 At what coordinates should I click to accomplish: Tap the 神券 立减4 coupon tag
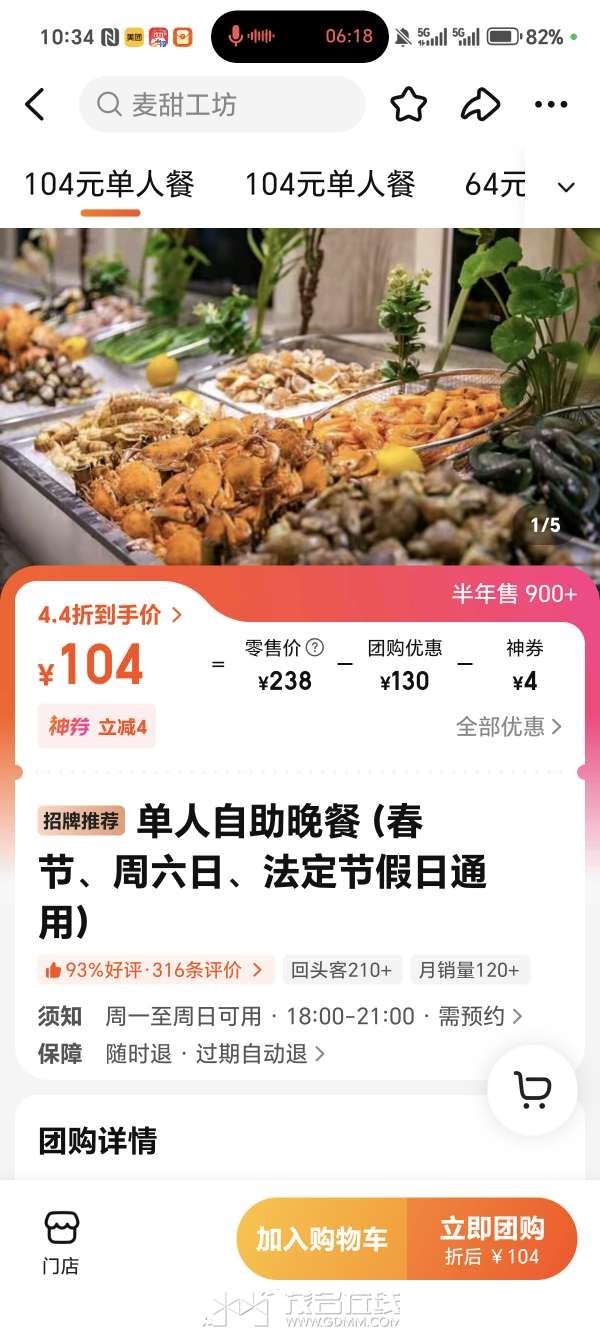point(97,727)
